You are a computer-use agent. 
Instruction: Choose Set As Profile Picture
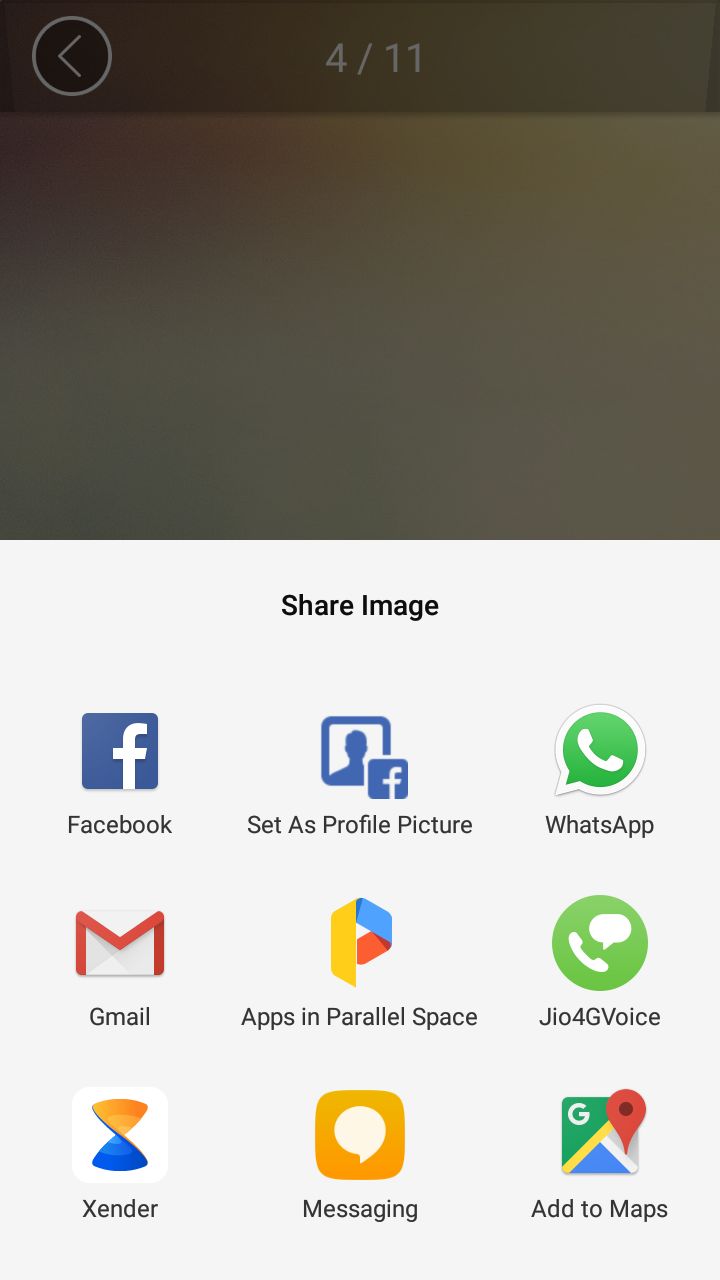coord(360,758)
